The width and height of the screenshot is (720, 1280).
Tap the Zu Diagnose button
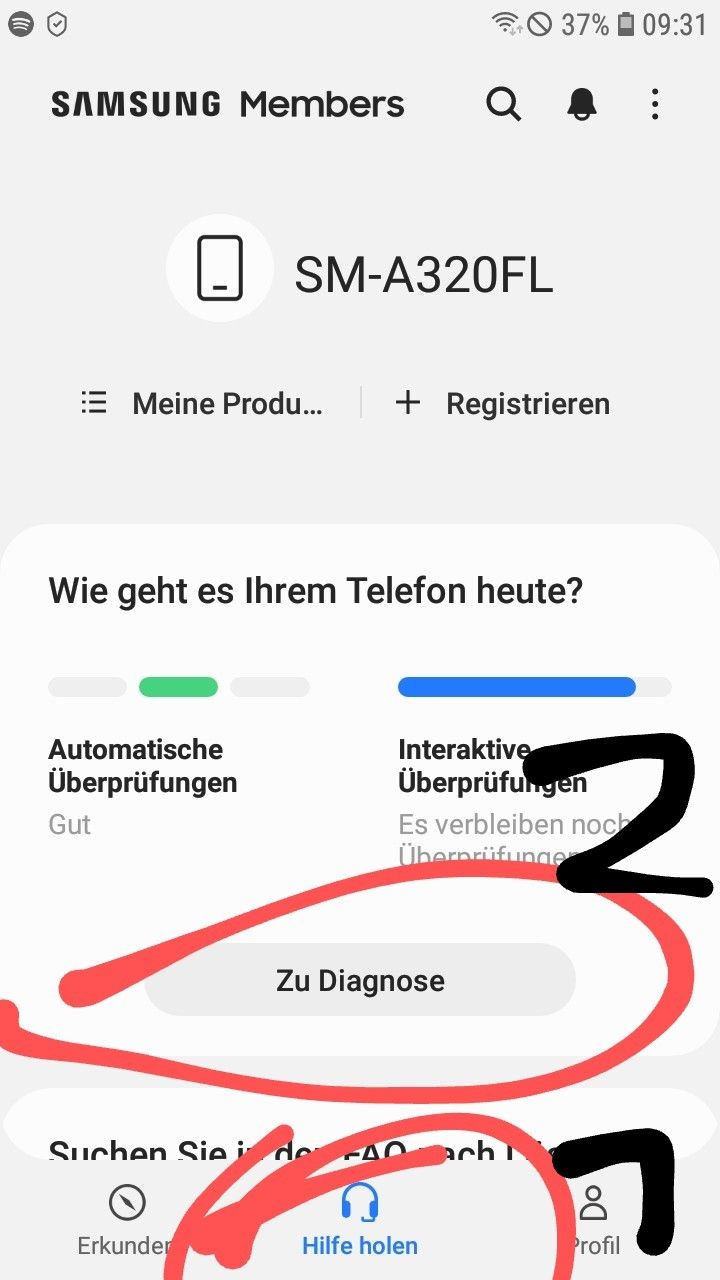pyautogui.click(x=360, y=980)
